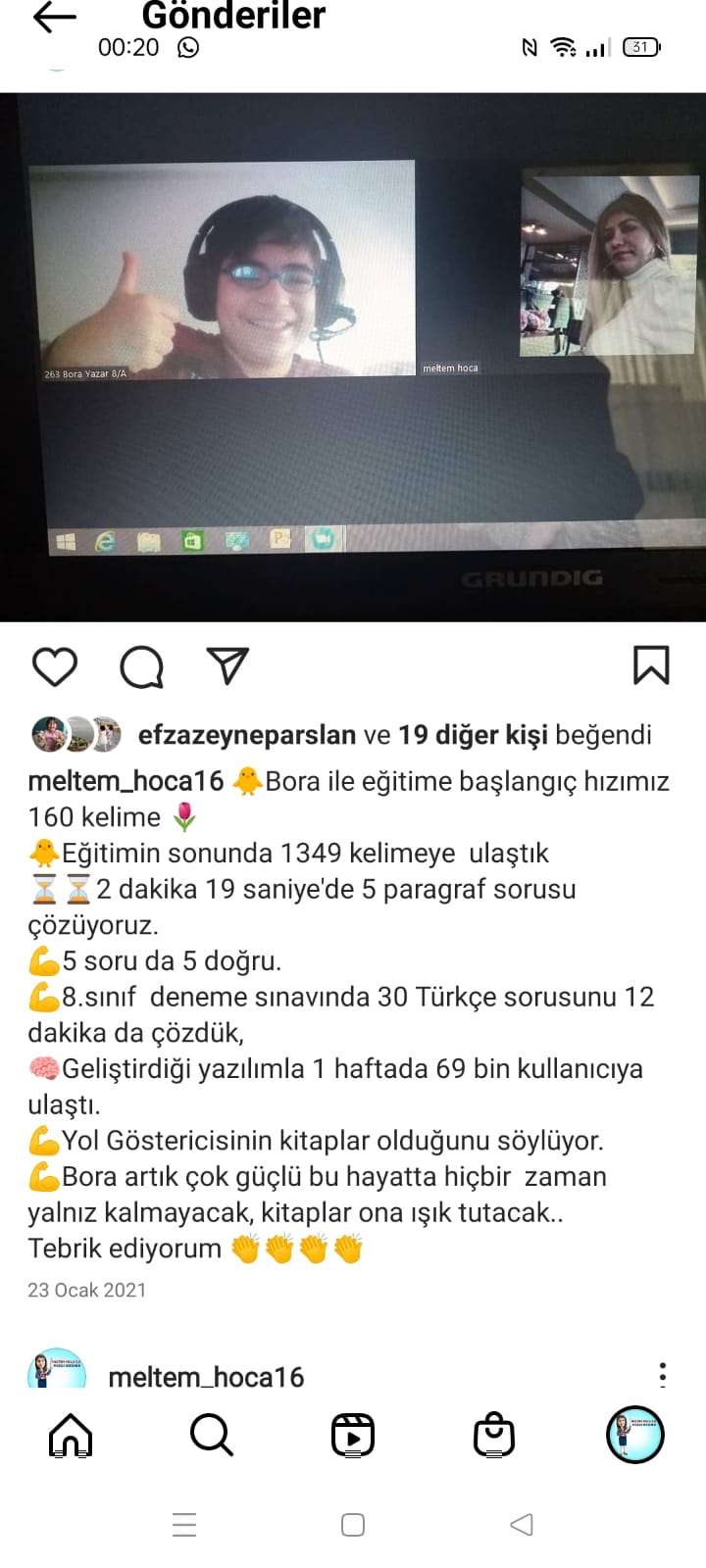Open comments on this post
This screenshot has width=706, height=1568.
(x=141, y=666)
